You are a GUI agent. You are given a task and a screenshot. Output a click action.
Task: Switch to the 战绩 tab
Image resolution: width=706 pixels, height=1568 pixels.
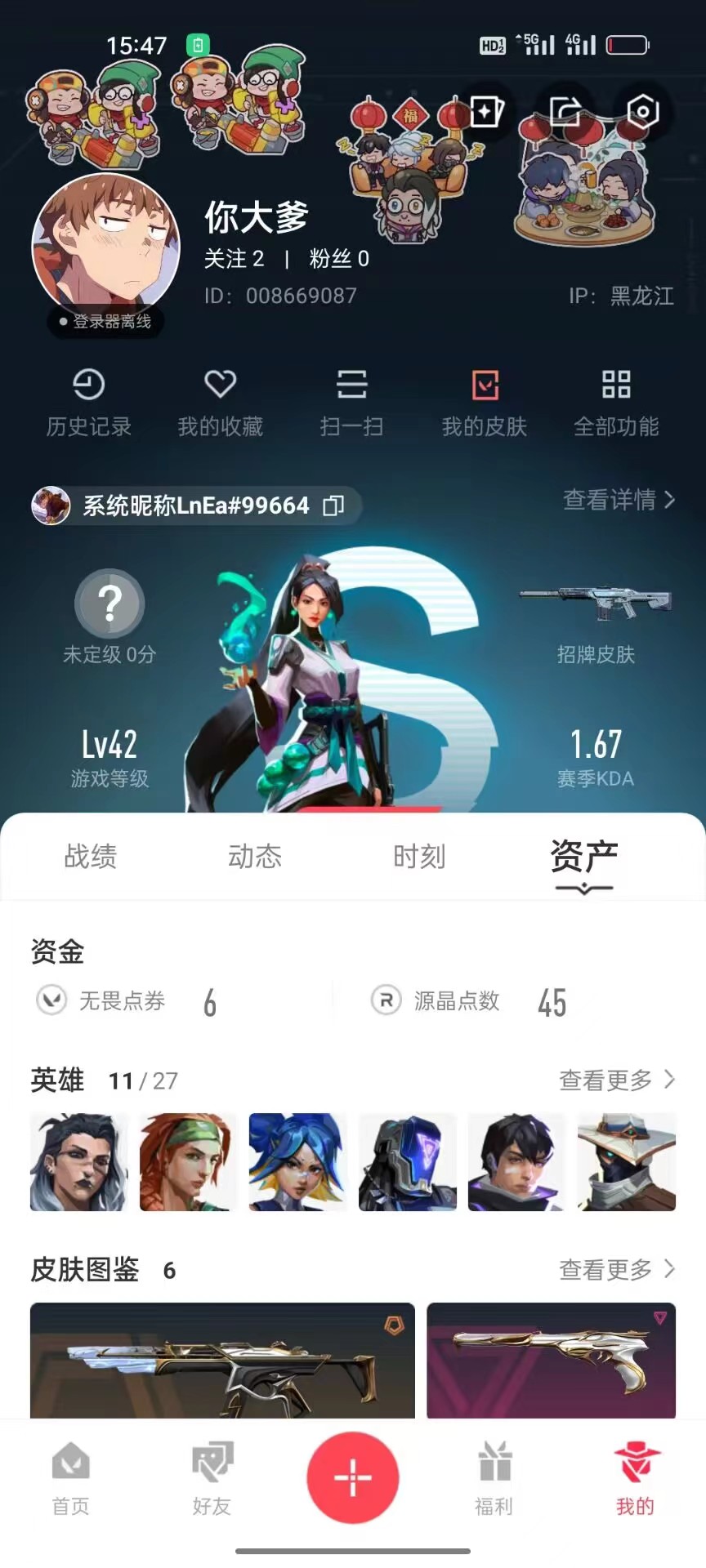tap(91, 857)
